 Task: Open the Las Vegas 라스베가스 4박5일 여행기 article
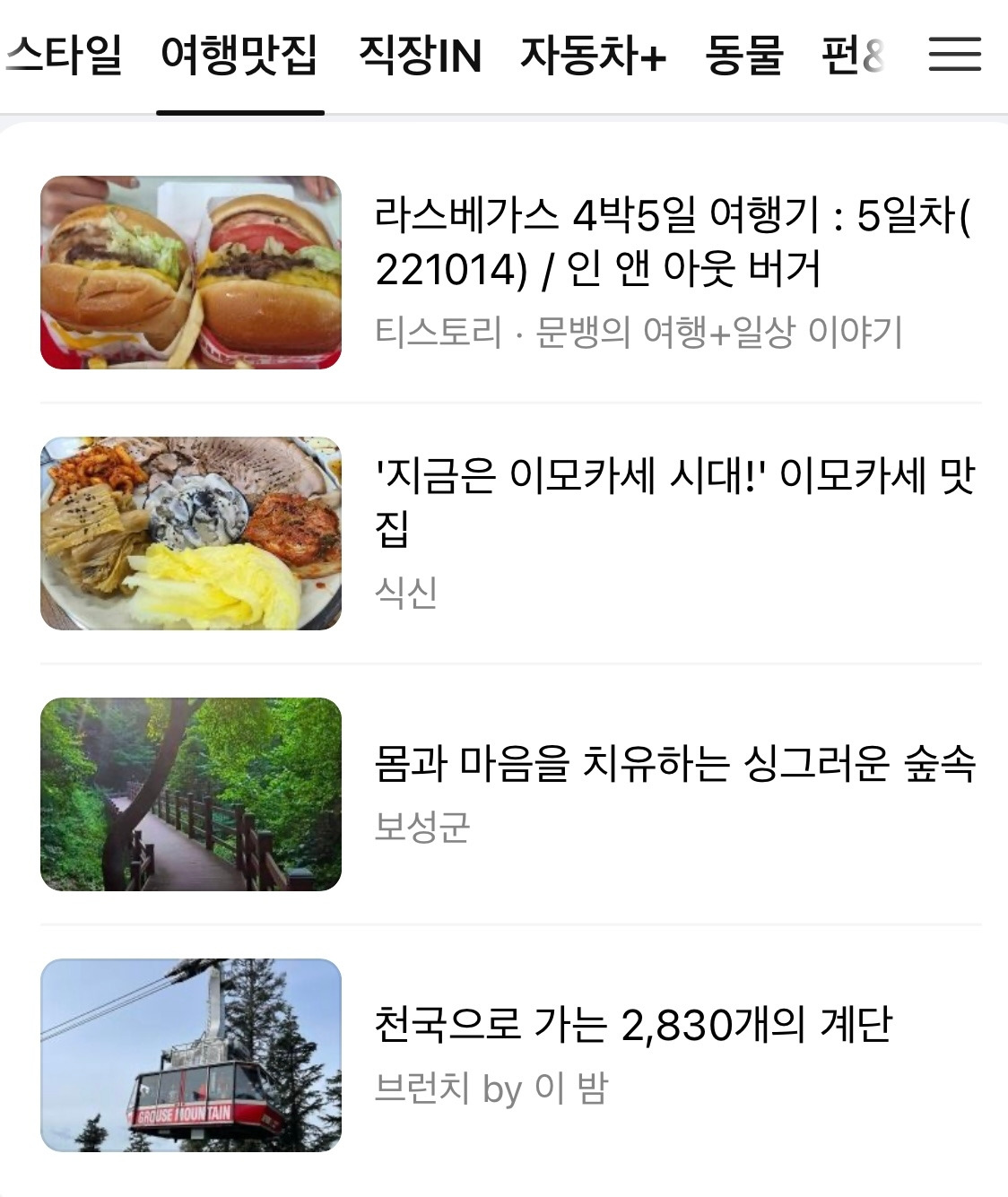[x=673, y=242]
